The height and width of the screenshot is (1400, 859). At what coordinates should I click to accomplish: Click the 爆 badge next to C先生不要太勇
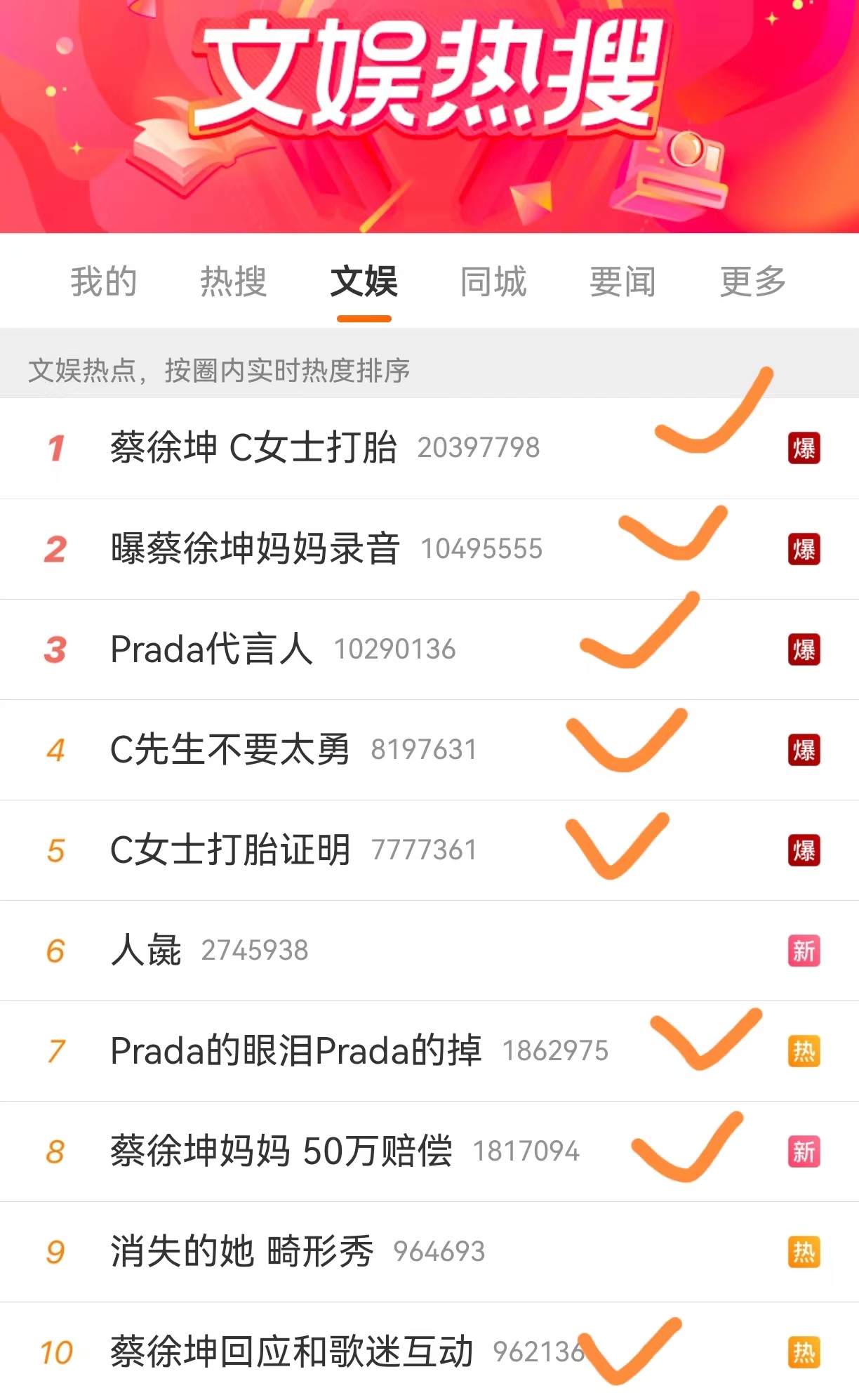click(804, 750)
